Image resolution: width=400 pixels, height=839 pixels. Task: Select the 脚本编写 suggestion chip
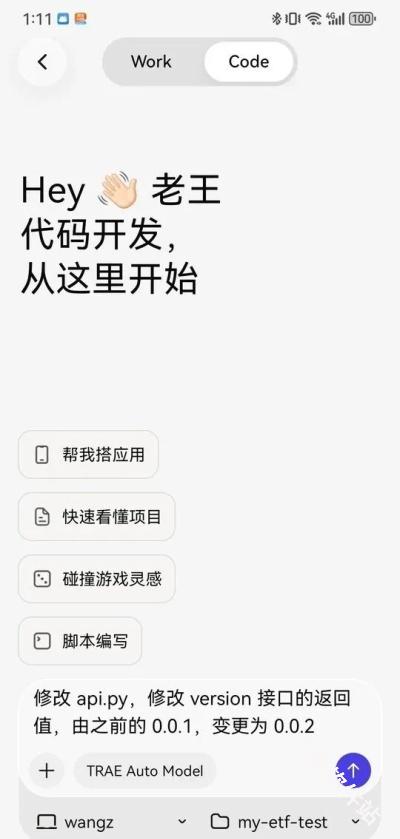tap(80, 641)
